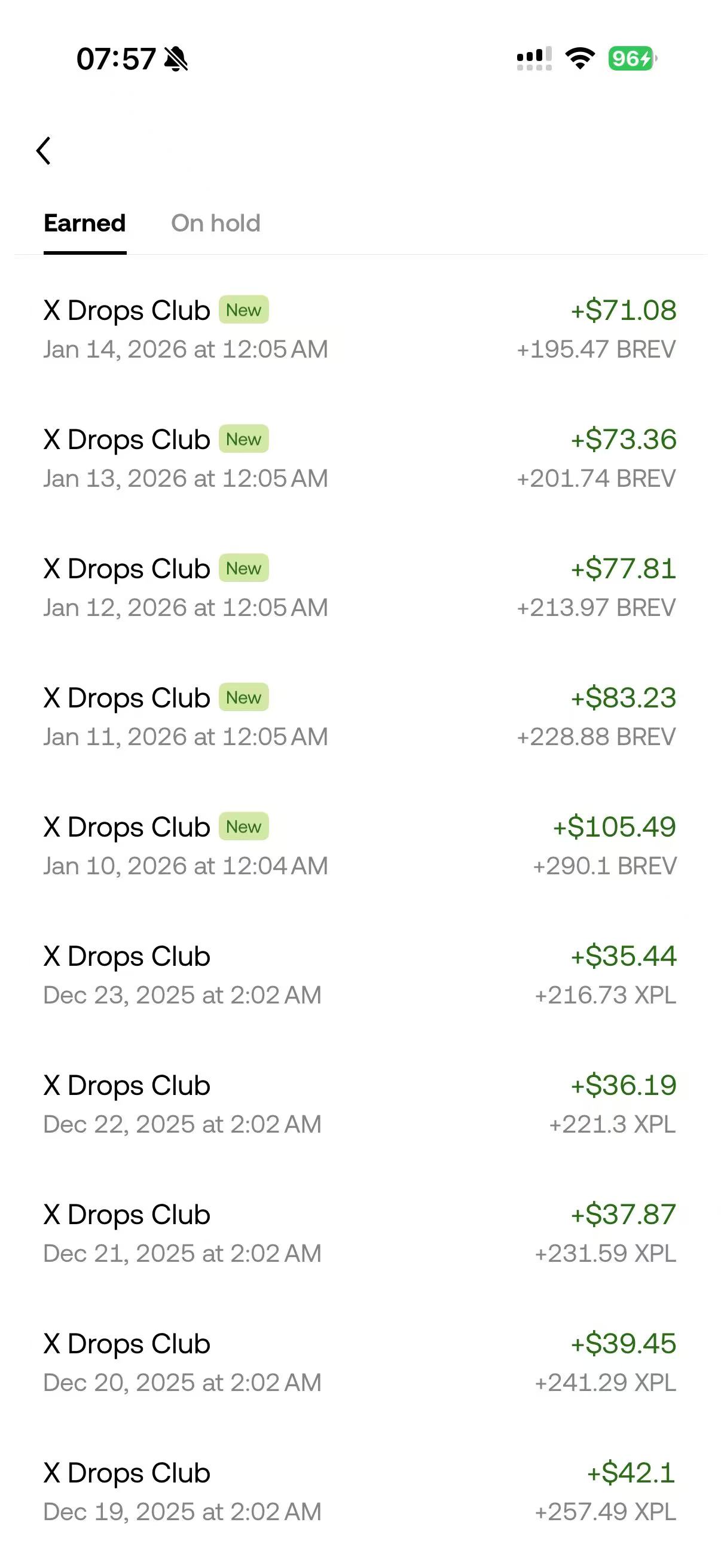Viewport: 721px width, 1568px height.
Task: Tap the Jan 11, 2026 entry worth $83.23
Action: [x=359, y=716]
